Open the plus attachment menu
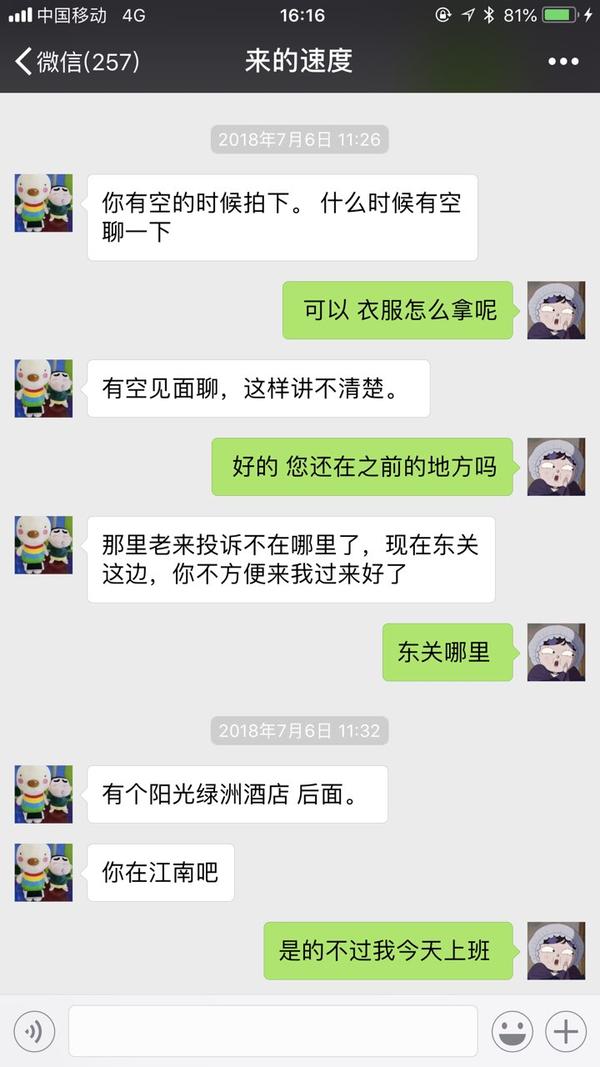 [x=566, y=1031]
